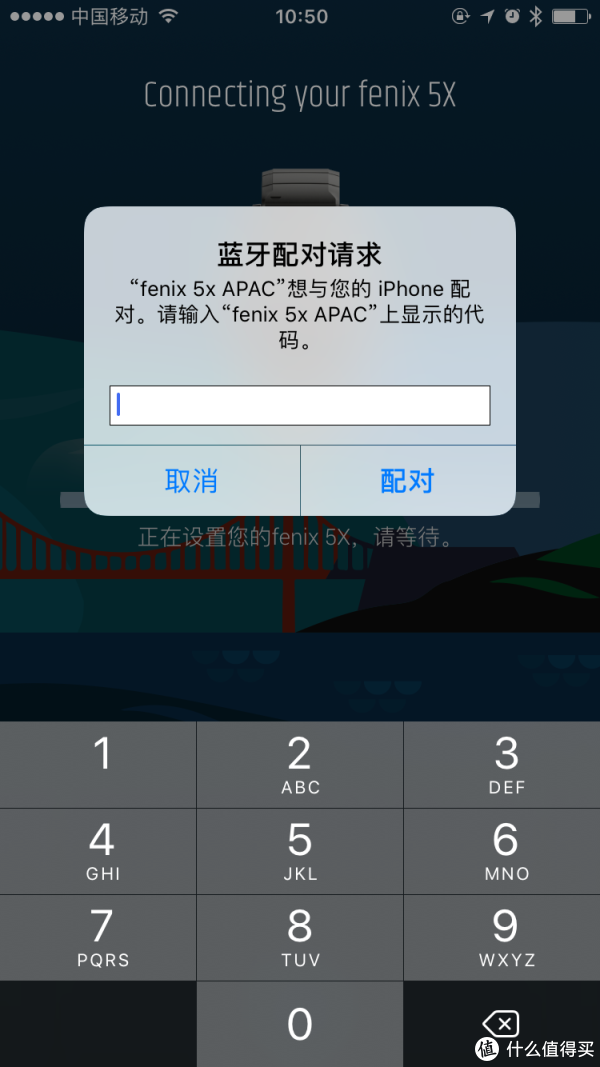Cancel the Bluetooth pairing request (取消)
The height and width of the screenshot is (1067, 600).
tap(192, 481)
